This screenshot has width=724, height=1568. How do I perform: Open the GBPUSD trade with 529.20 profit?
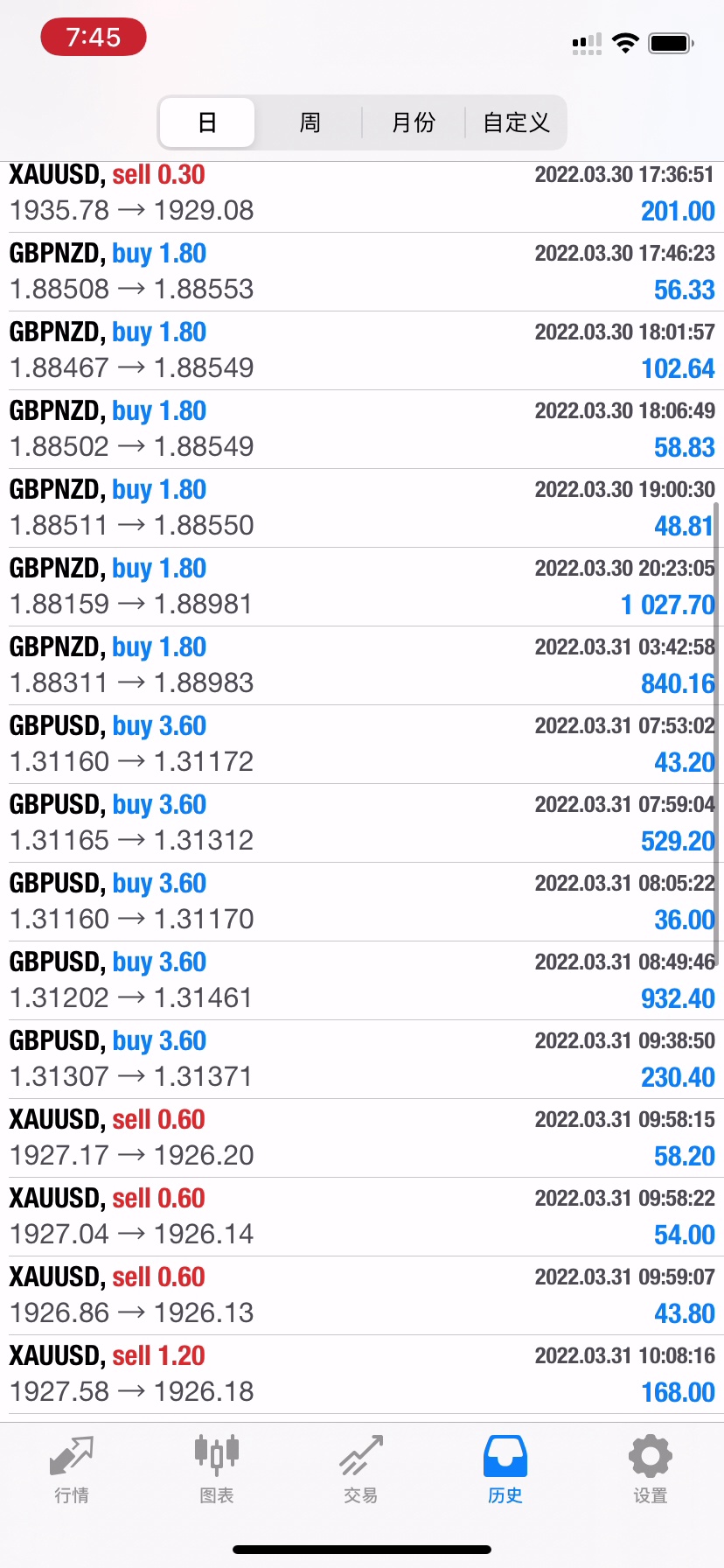362,823
